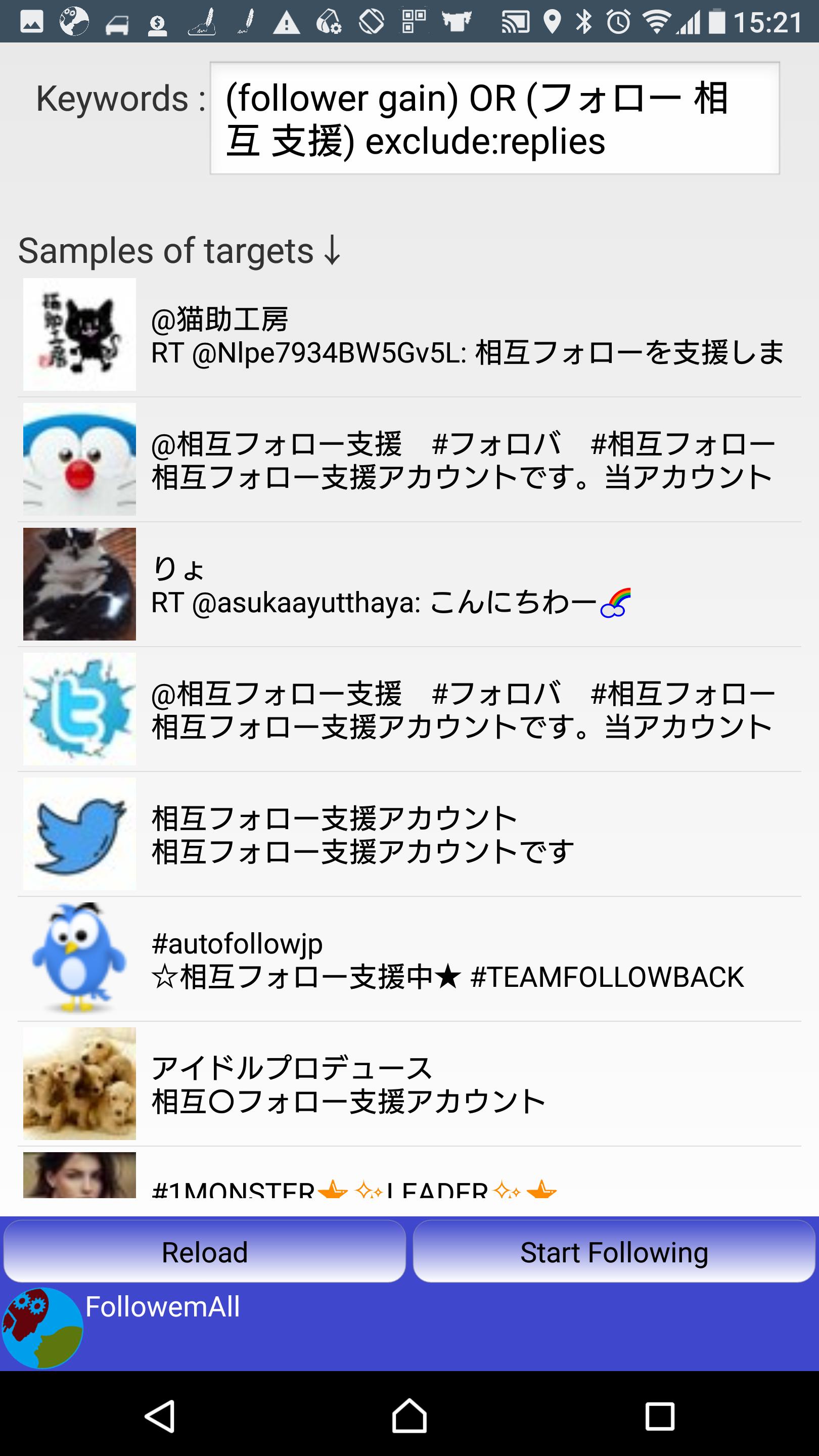Image resolution: width=819 pixels, height=1456 pixels.
Task: Go to the home screen
Action: [x=409, y=1417]
